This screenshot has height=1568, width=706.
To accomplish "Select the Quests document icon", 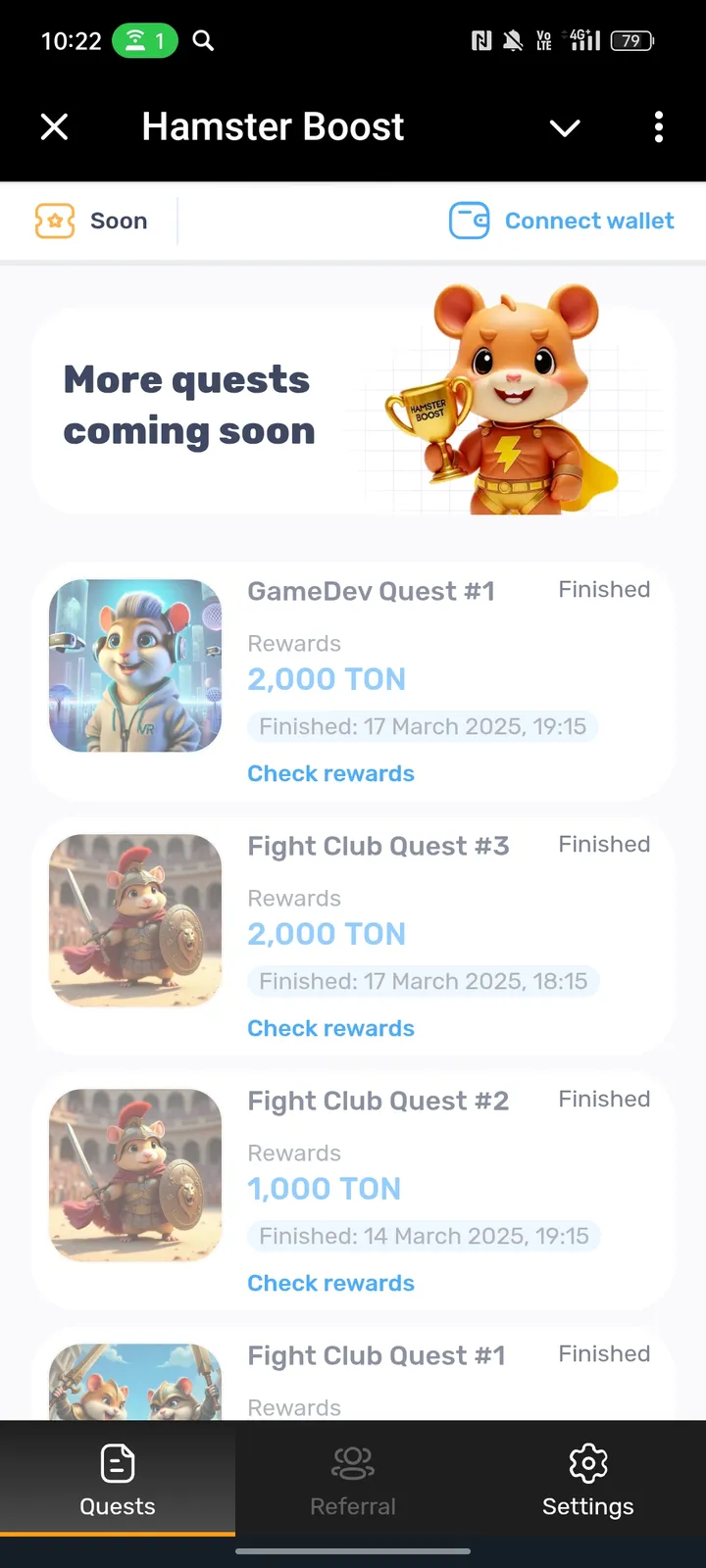I will (x=118, y=1462).
